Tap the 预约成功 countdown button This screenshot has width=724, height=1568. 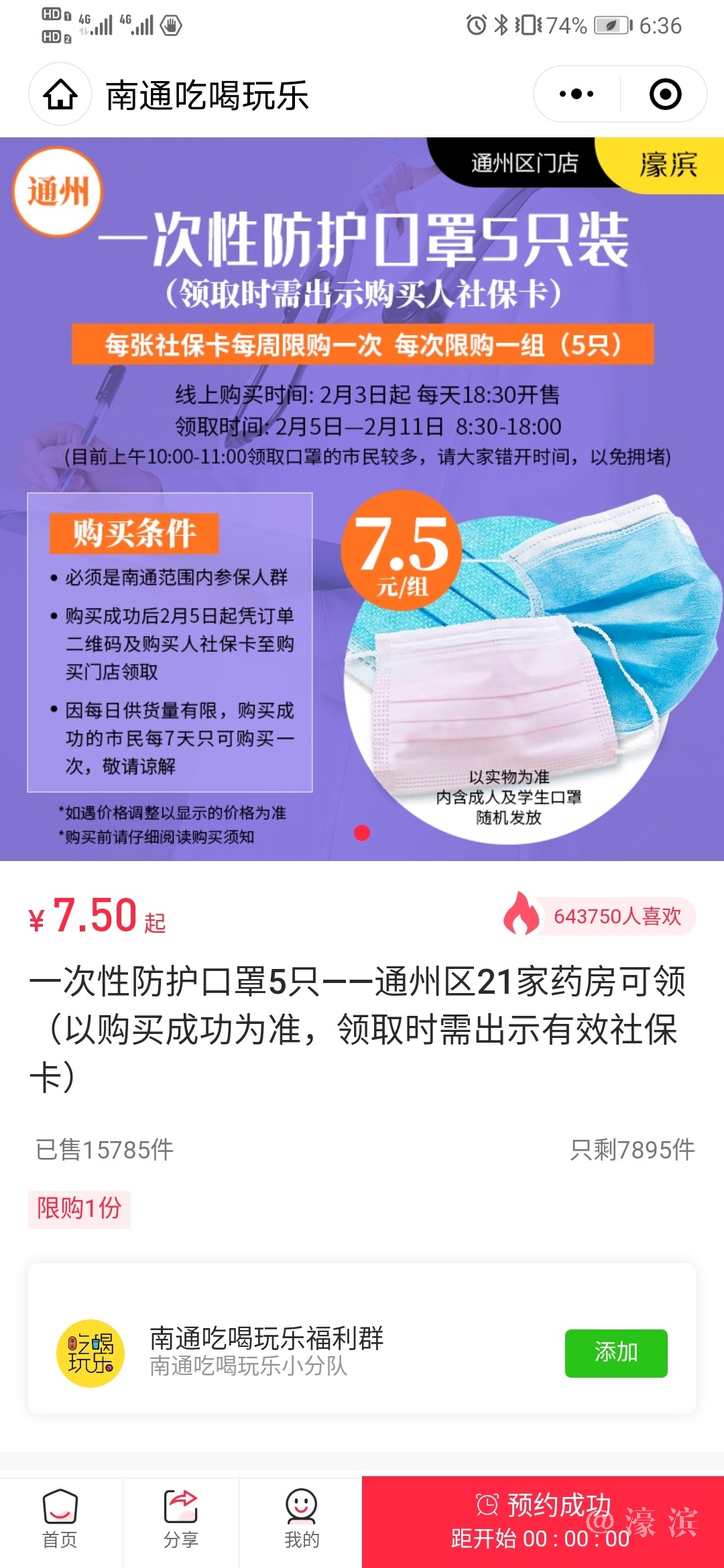pos(542,1520)
